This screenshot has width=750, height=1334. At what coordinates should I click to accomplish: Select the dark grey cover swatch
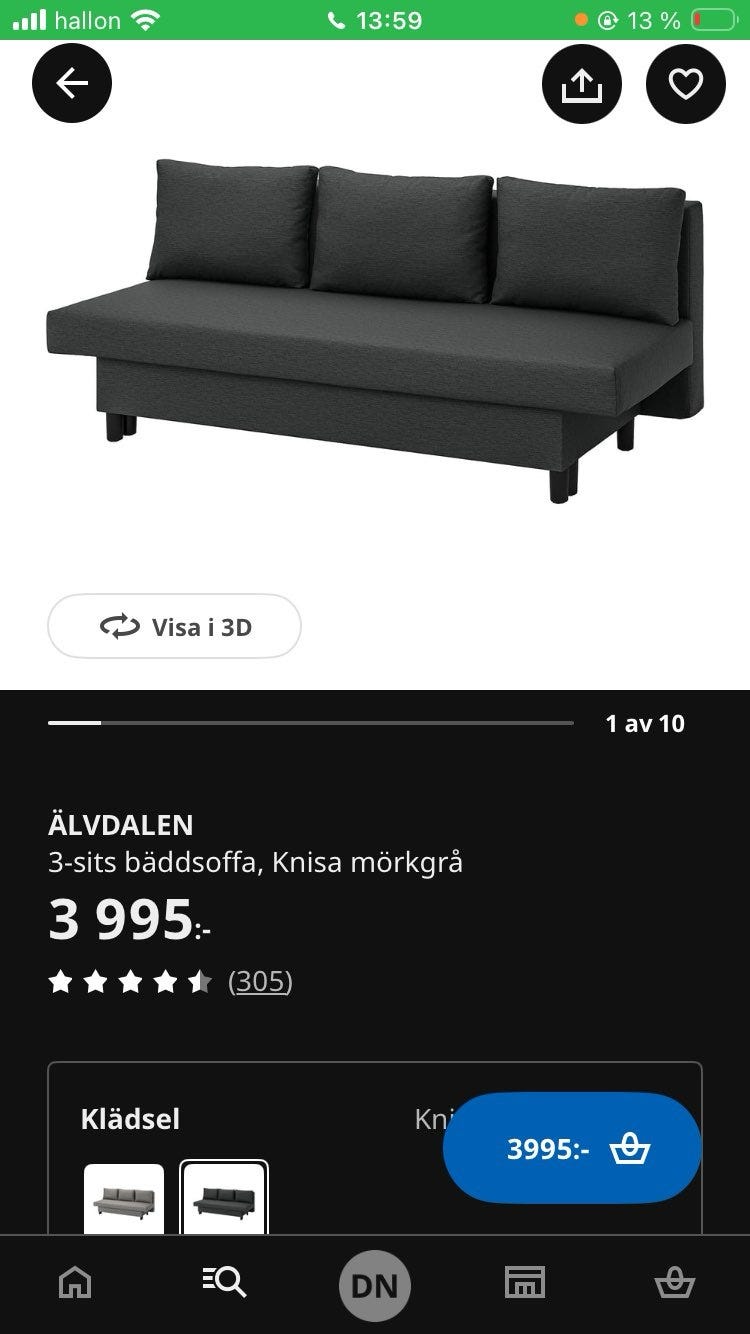[224, 1199]
